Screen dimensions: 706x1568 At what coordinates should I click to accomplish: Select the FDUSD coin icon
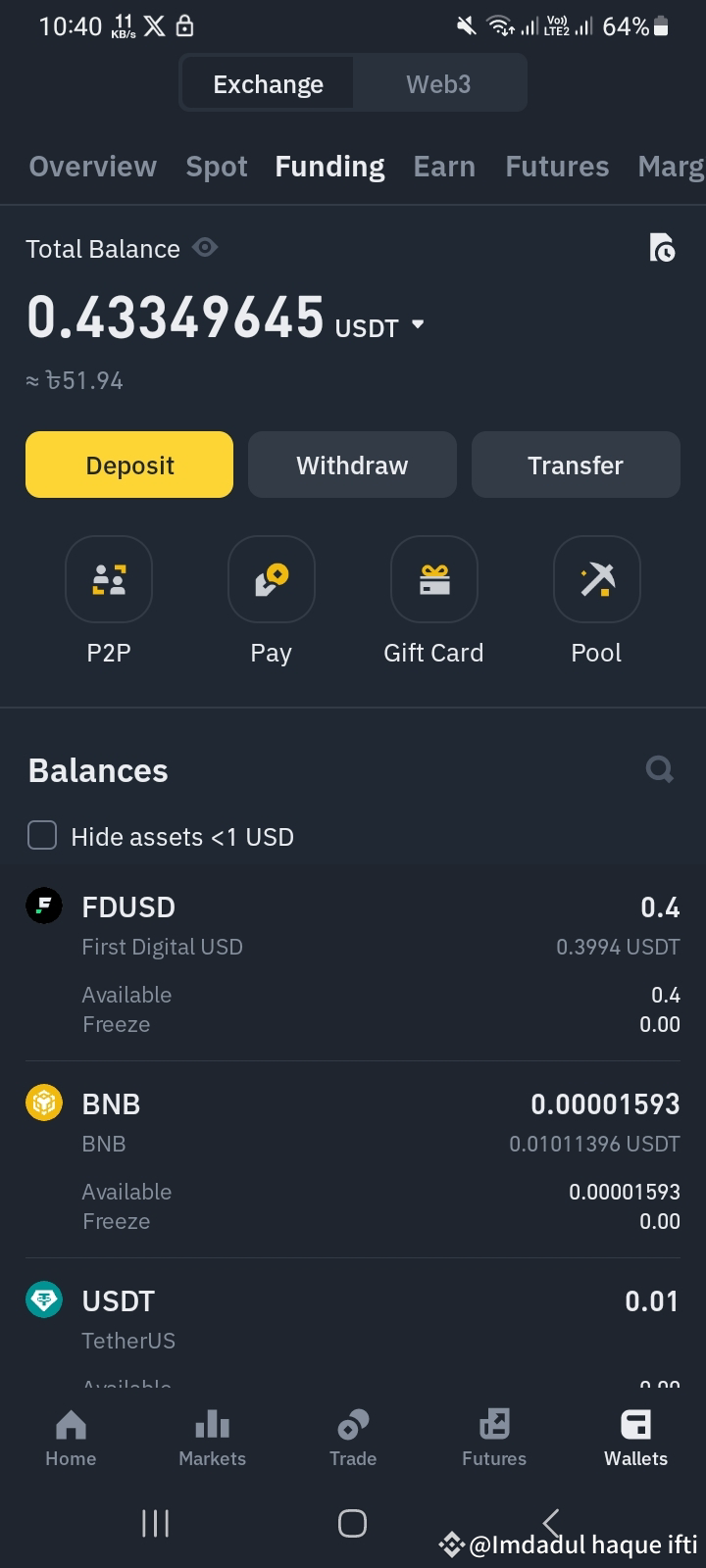pos(43,906)
